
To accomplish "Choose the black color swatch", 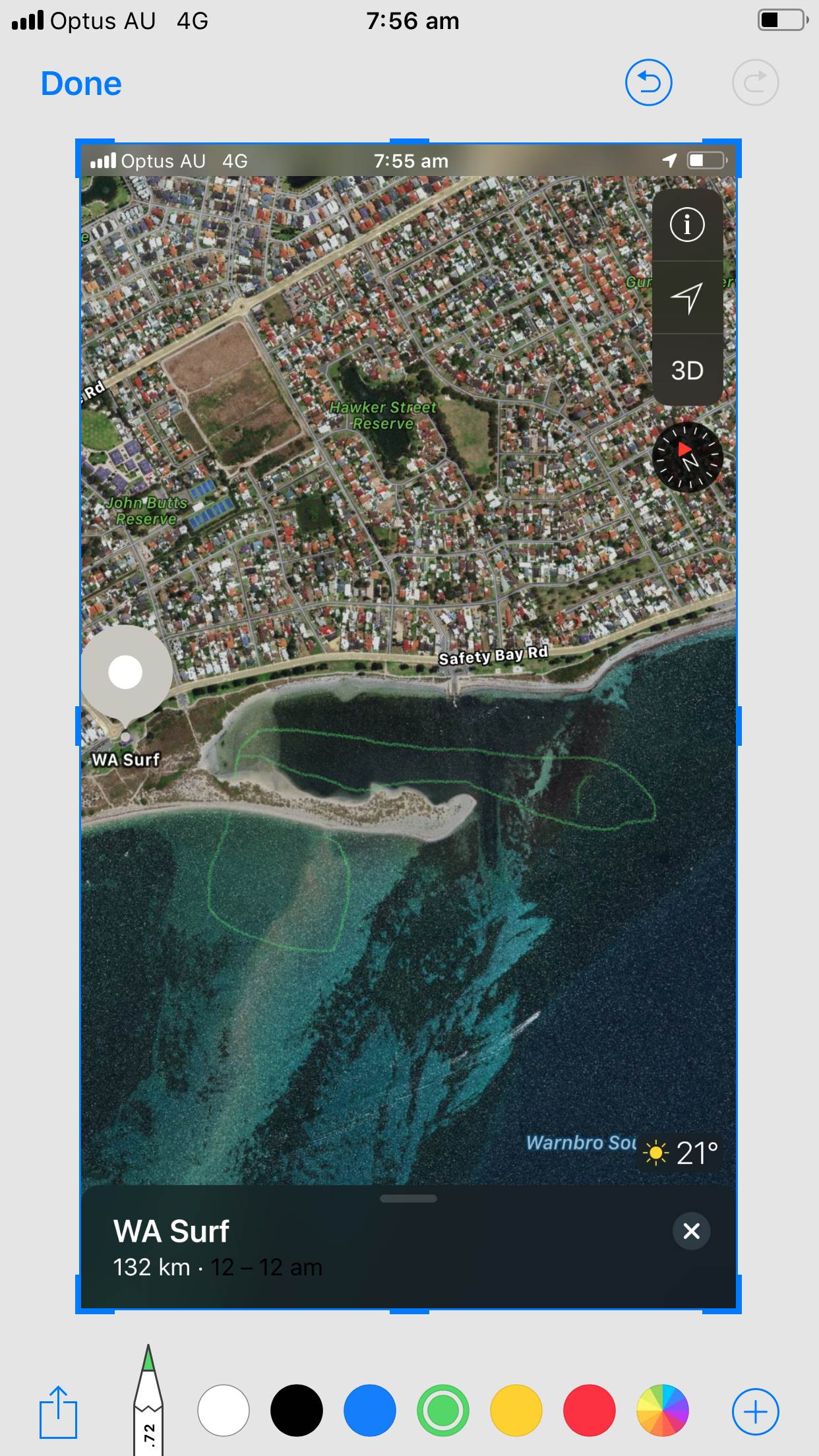I will click(x=297, y=1410).
